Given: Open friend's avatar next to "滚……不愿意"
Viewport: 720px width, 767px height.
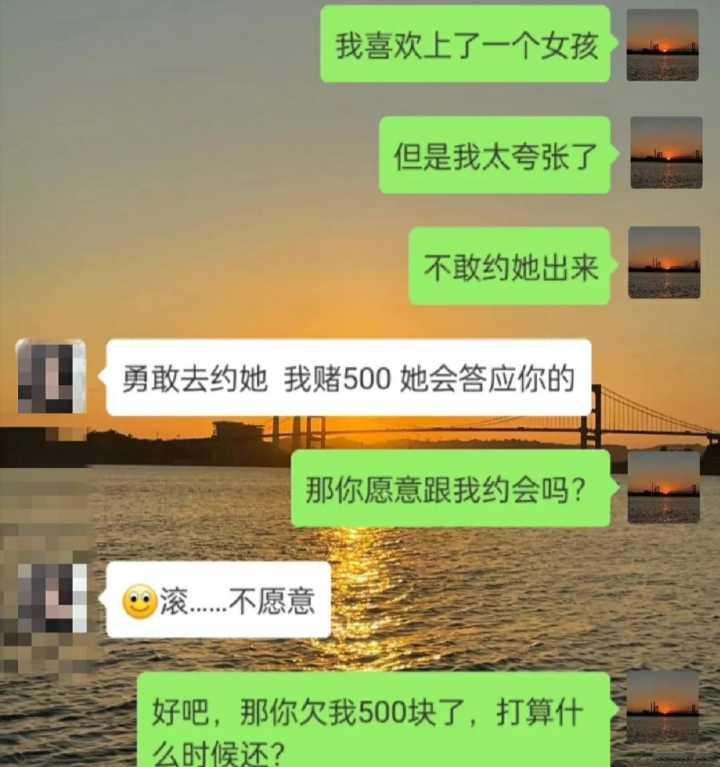Looking at the screenshot, I should click(51, 598).
